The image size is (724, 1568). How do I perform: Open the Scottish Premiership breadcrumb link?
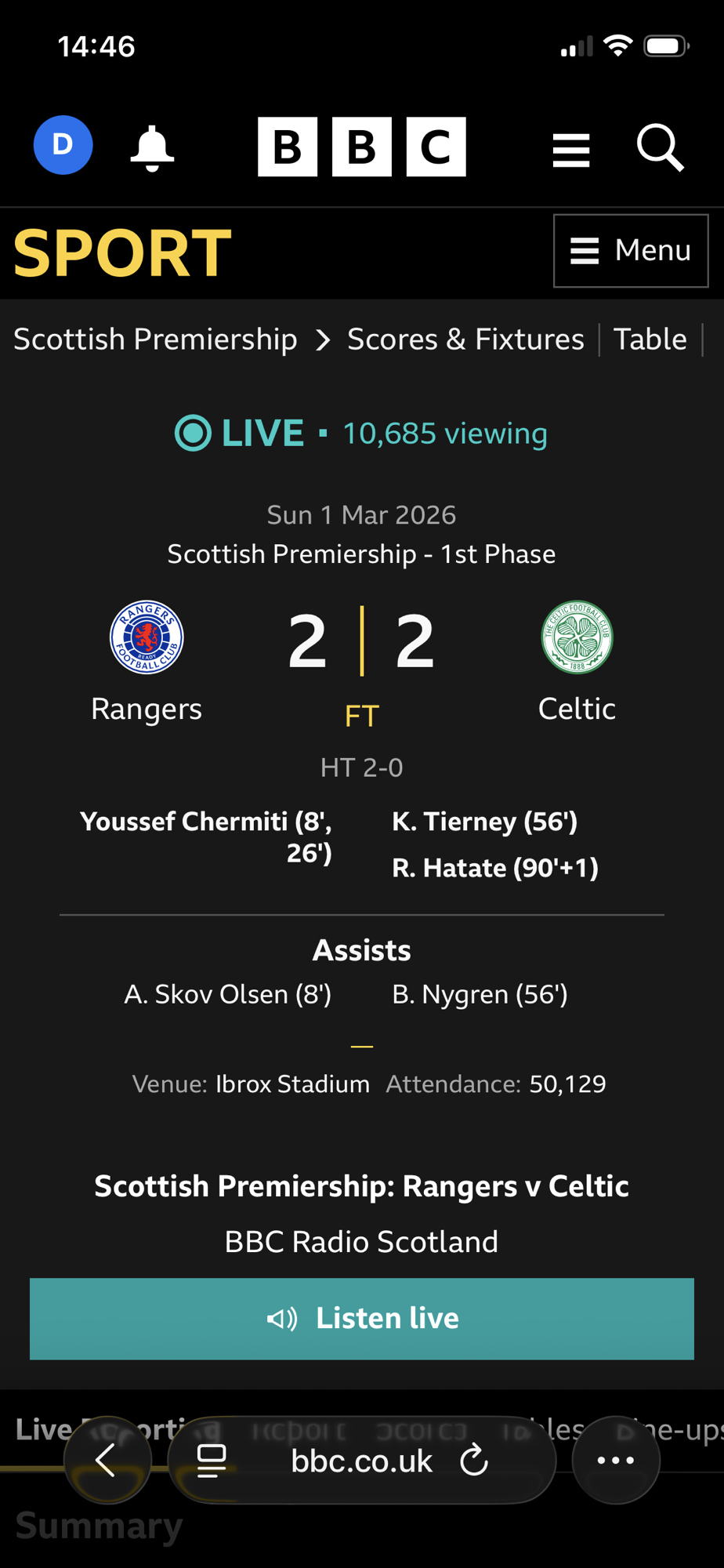point(155,339)
